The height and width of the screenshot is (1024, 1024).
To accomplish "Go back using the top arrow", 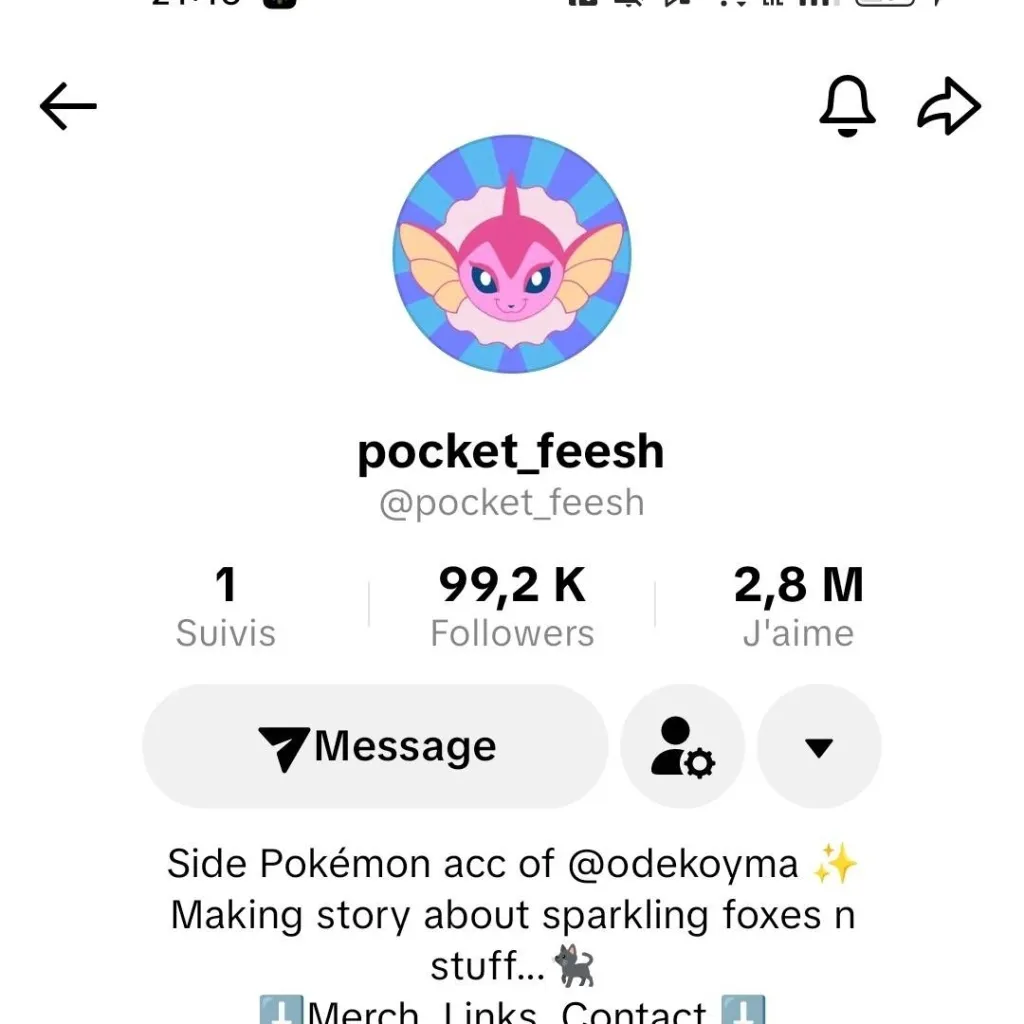I will (x=68, y=107).
